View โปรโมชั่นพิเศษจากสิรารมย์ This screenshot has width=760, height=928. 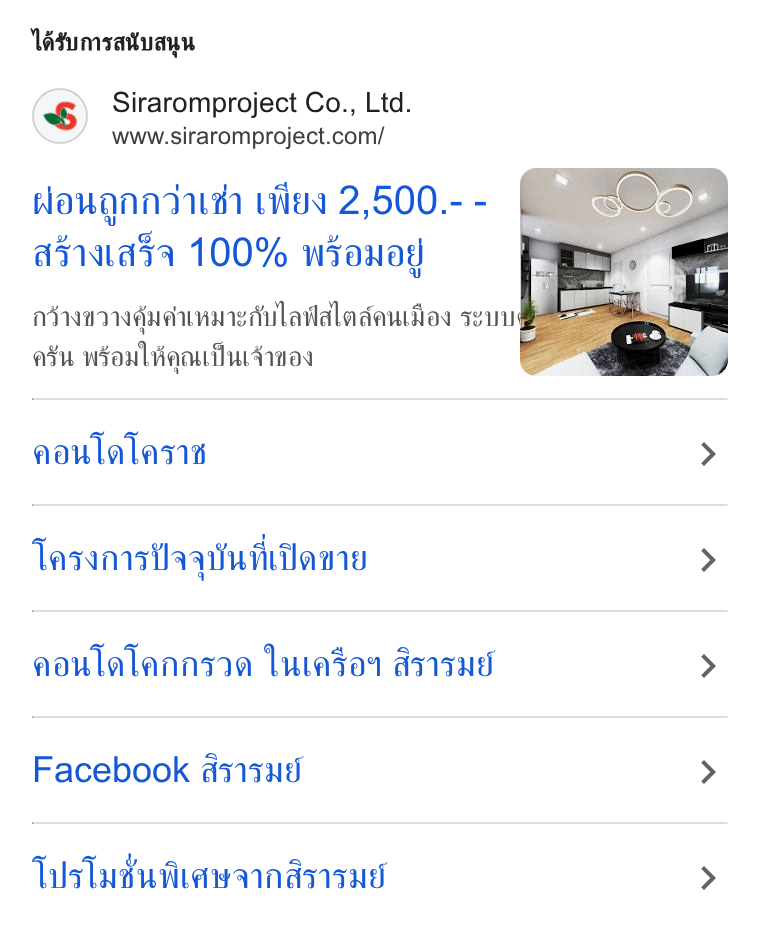[x=379, y=877]
